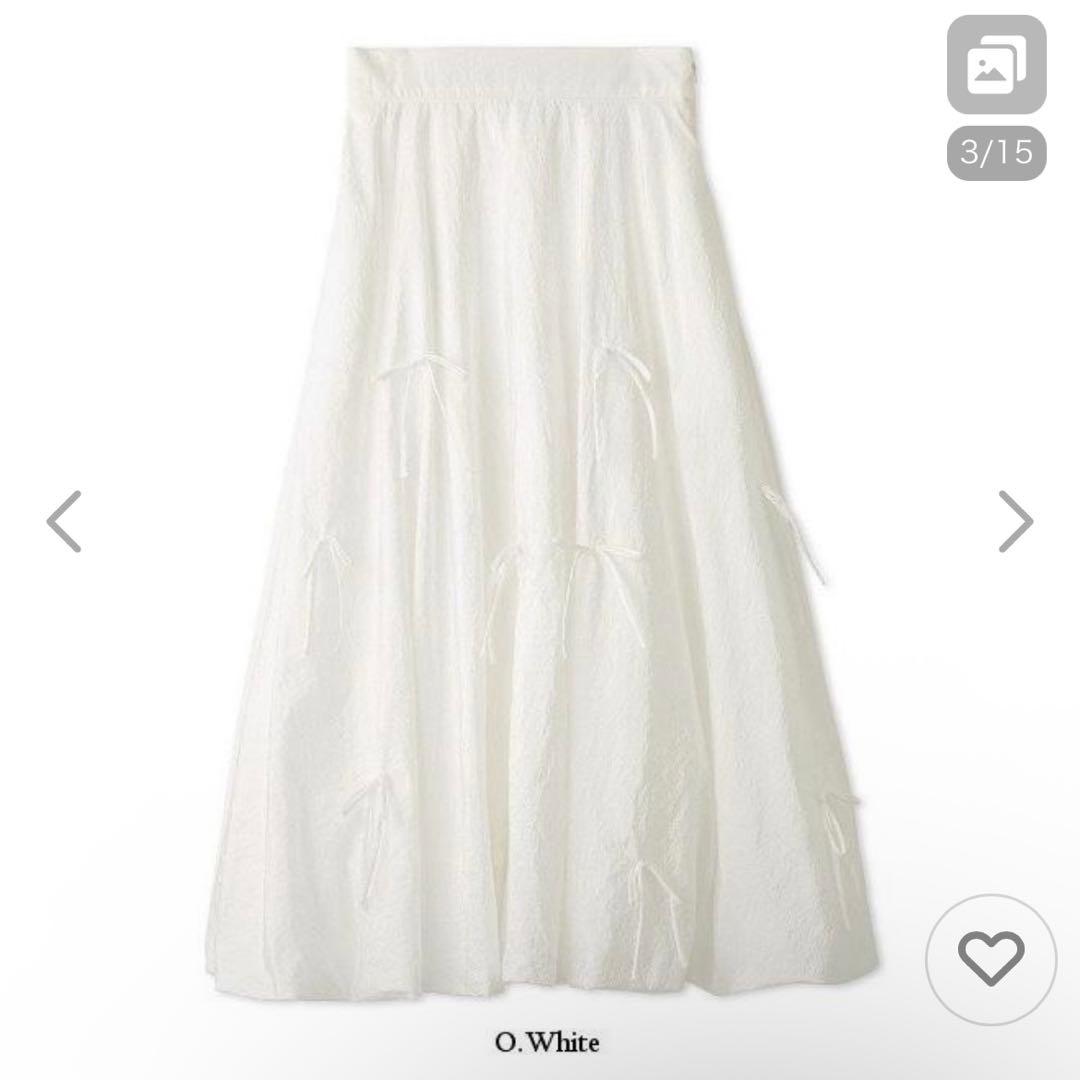Go to the previous product photo
The image size is (1080, 1080).
point(64,521)
